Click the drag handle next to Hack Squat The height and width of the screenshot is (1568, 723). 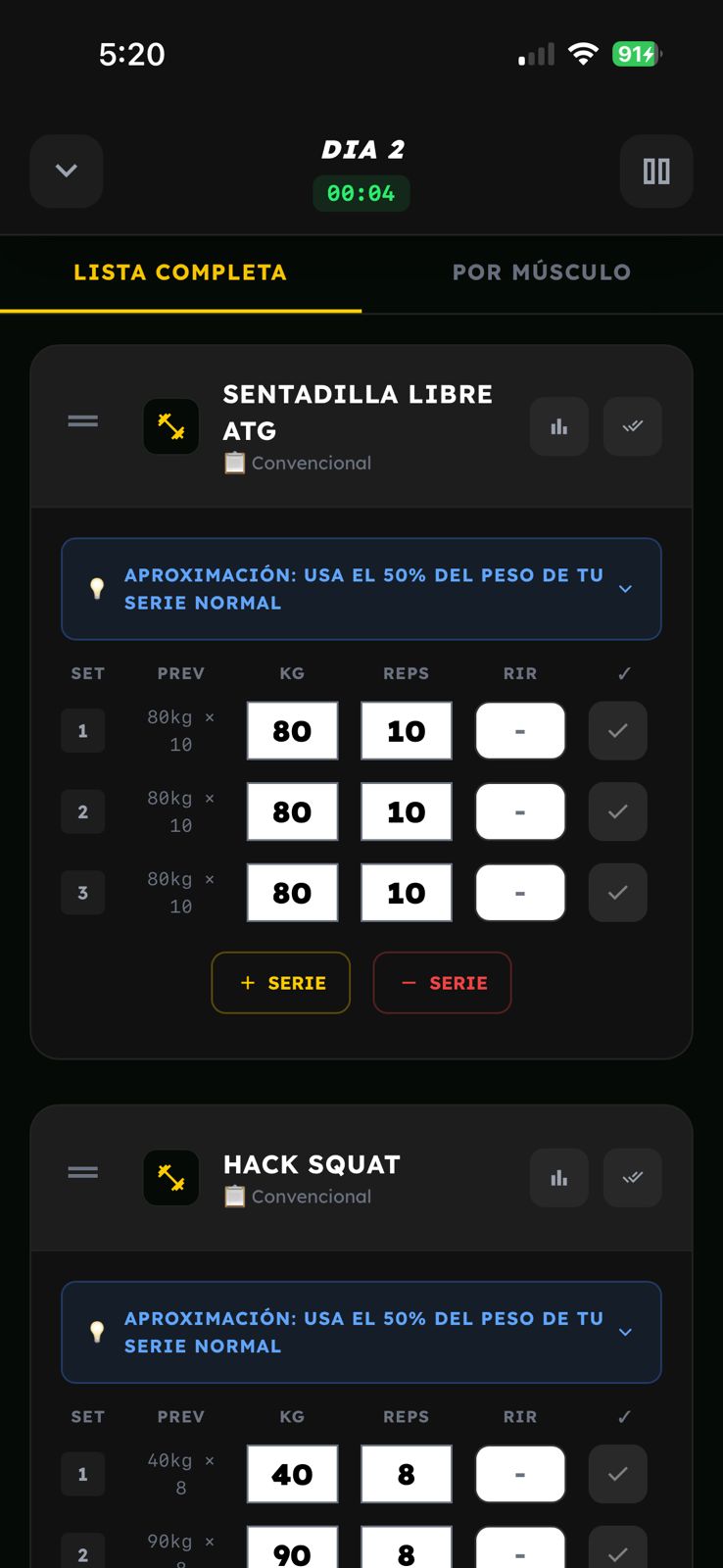point(82,1172)
